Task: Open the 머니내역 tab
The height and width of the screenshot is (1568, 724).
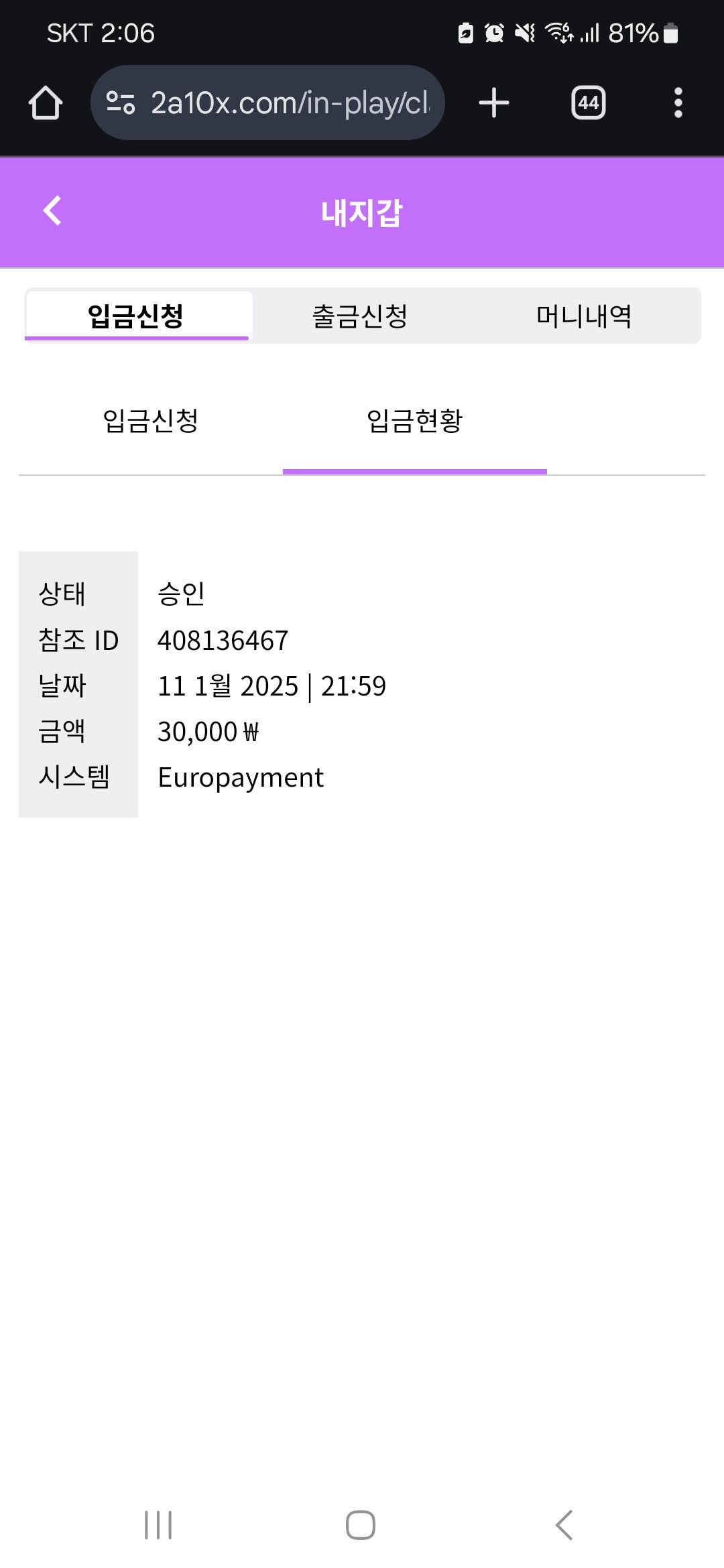Action: point(584,316)
